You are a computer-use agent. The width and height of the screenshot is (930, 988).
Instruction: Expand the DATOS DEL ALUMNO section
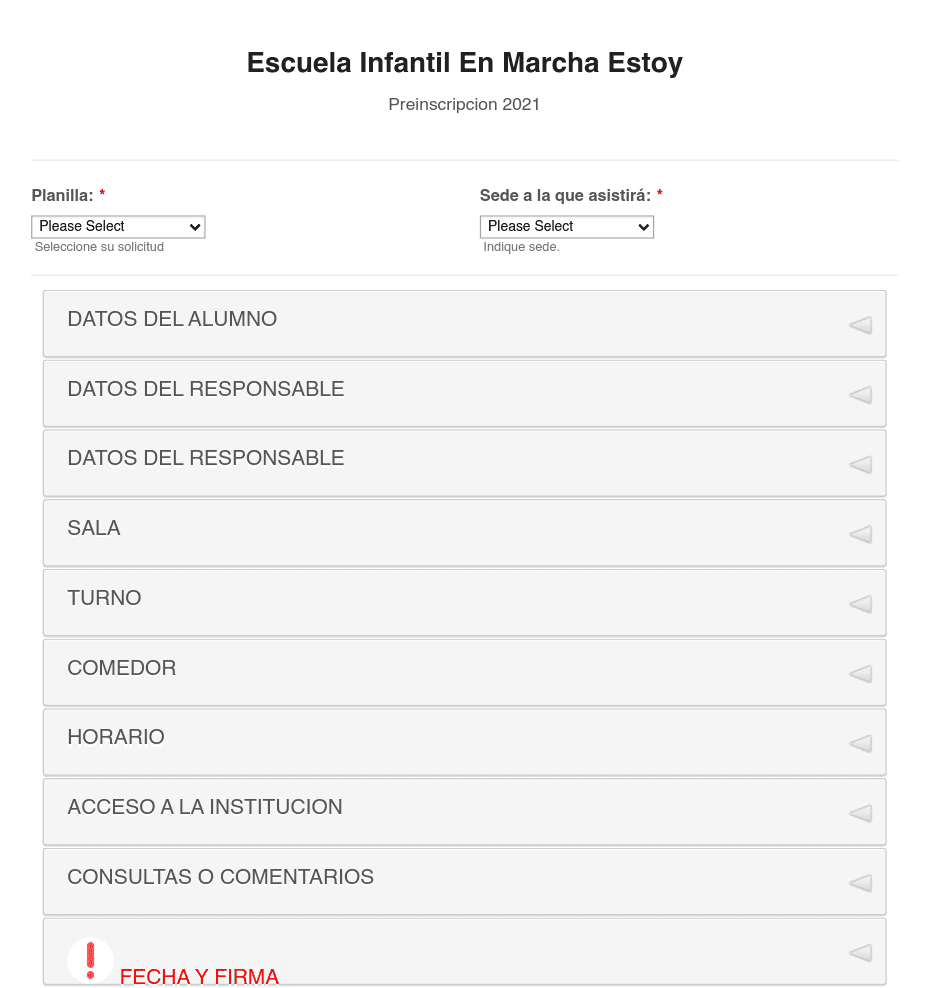(x=464, y=323)
